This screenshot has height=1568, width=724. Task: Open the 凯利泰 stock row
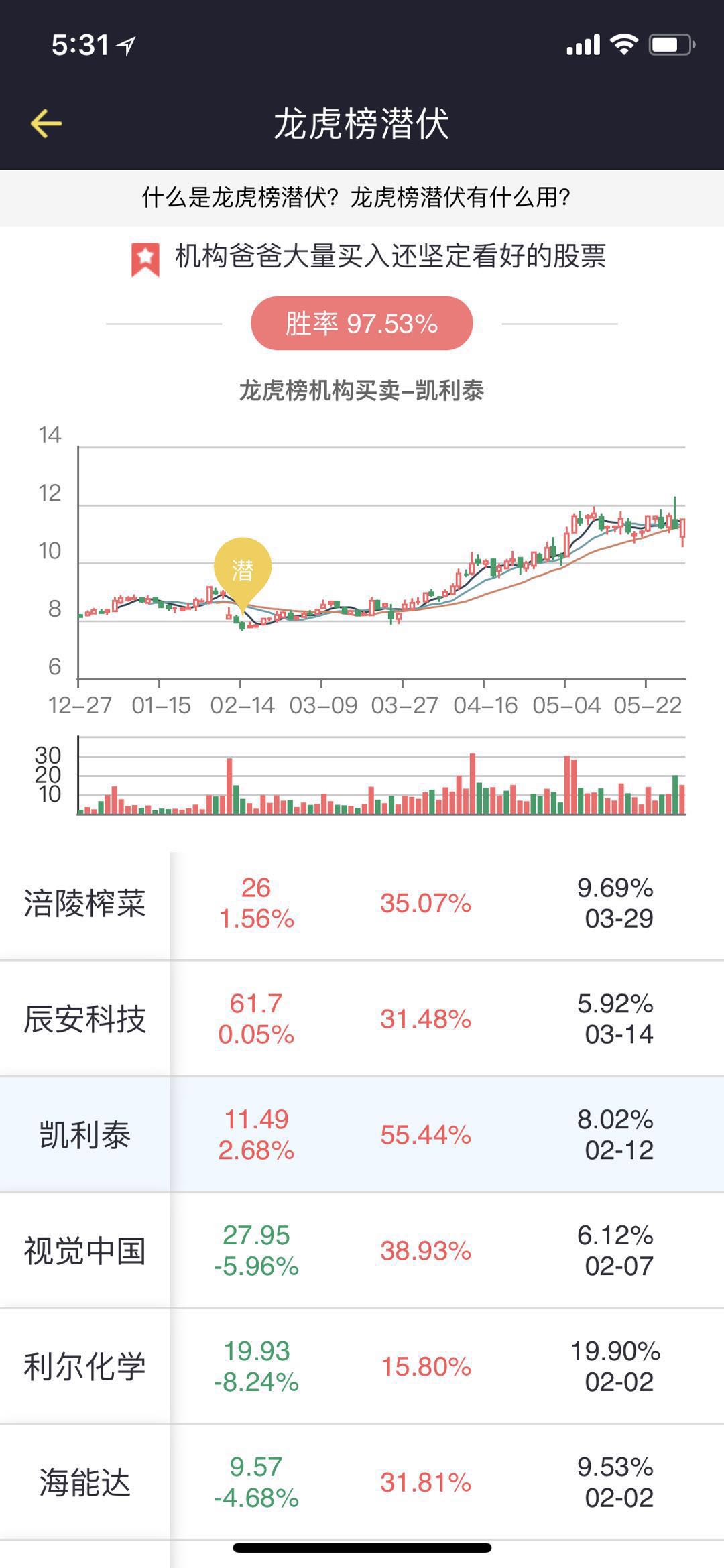click(362, 1135)
